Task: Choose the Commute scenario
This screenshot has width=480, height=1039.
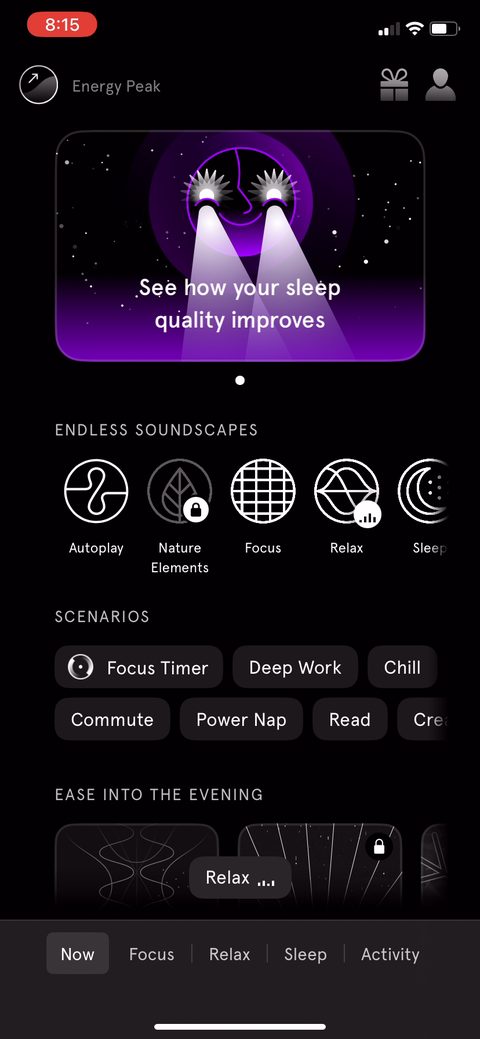Action: point(112,720)
